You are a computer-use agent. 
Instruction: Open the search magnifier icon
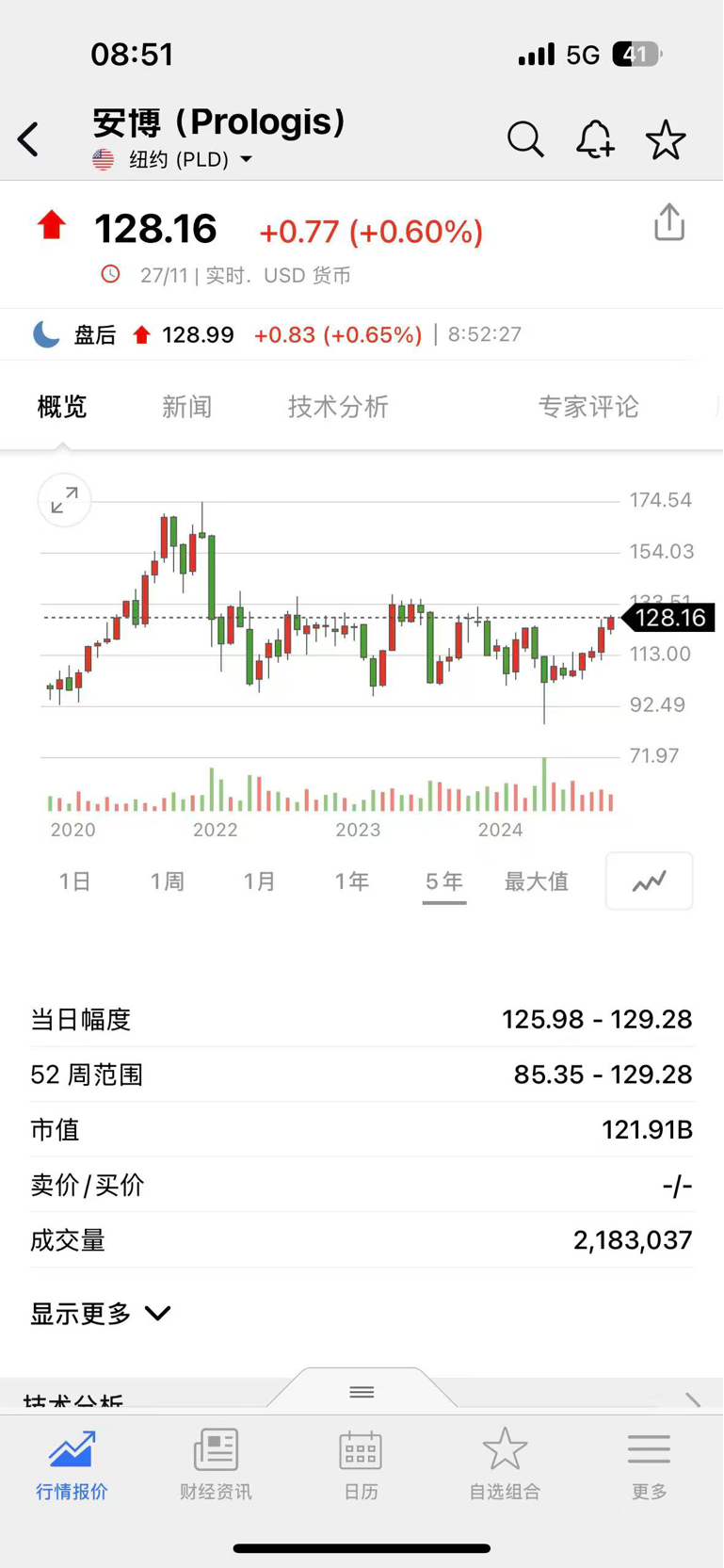[525, 139]
